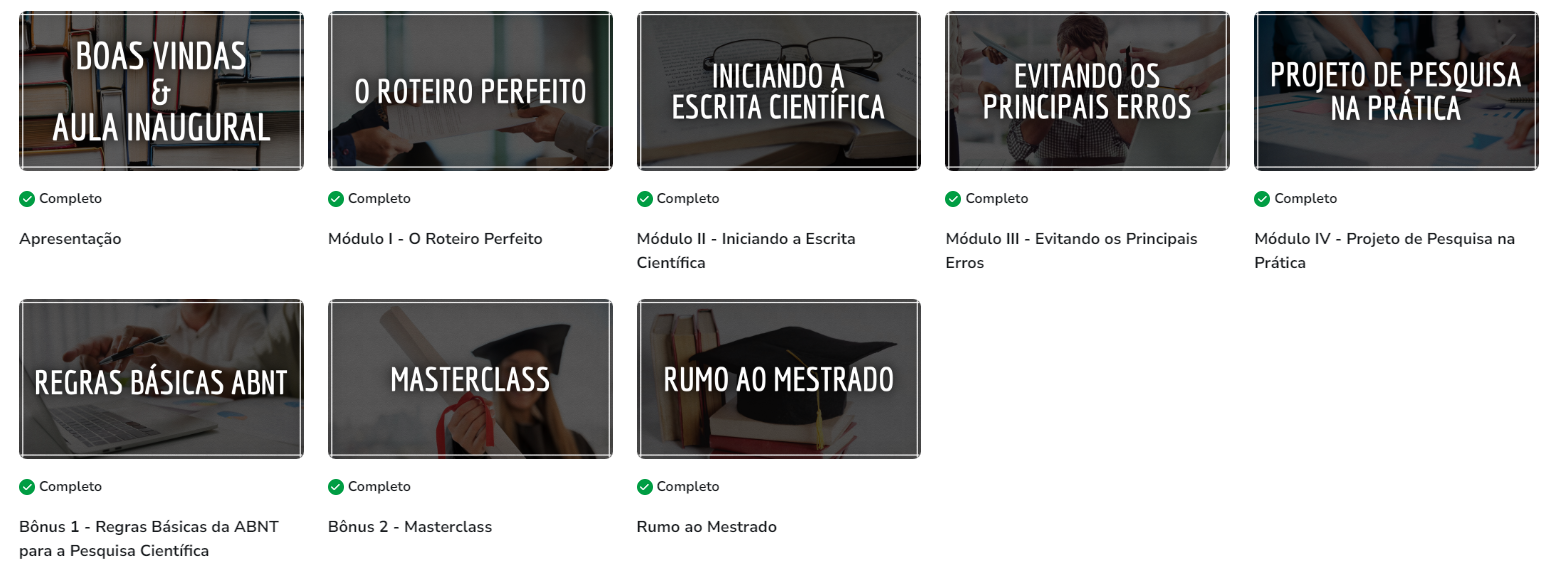Open the Rumo ao Mestrado module
The image size is (1553, 564).
778,379
